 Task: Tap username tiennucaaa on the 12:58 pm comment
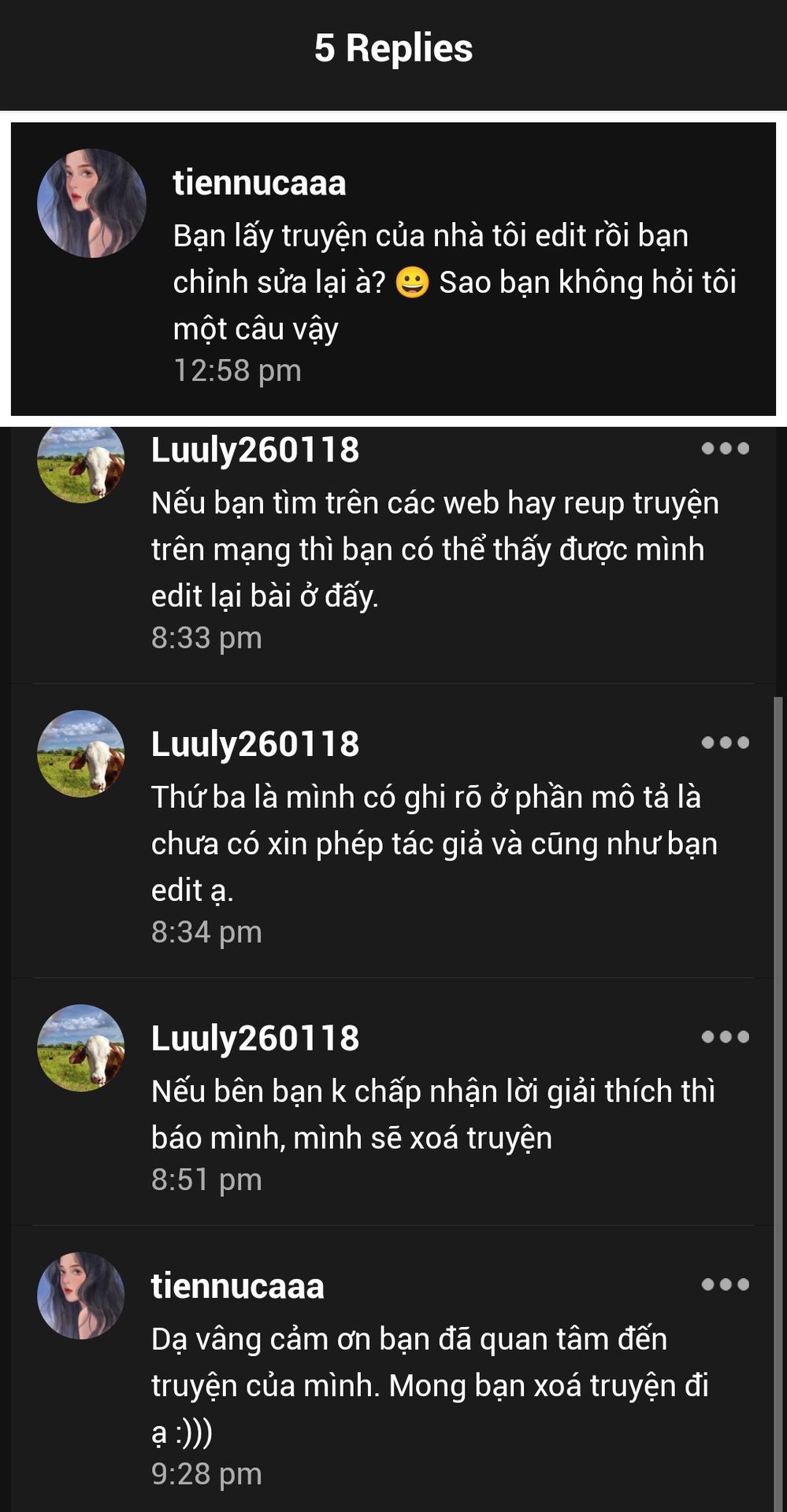pos(259,183)
